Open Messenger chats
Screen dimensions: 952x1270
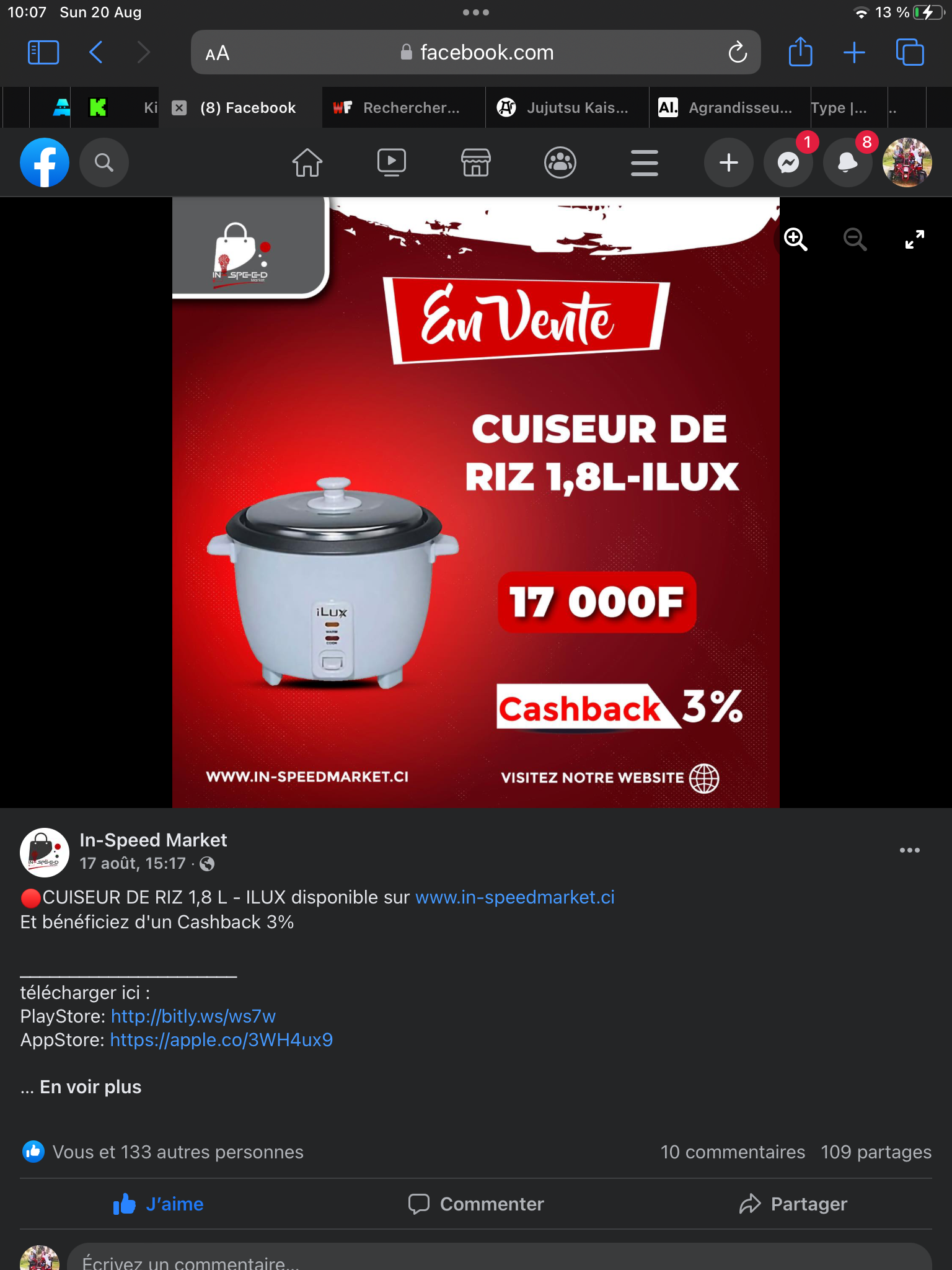point(788,163)
